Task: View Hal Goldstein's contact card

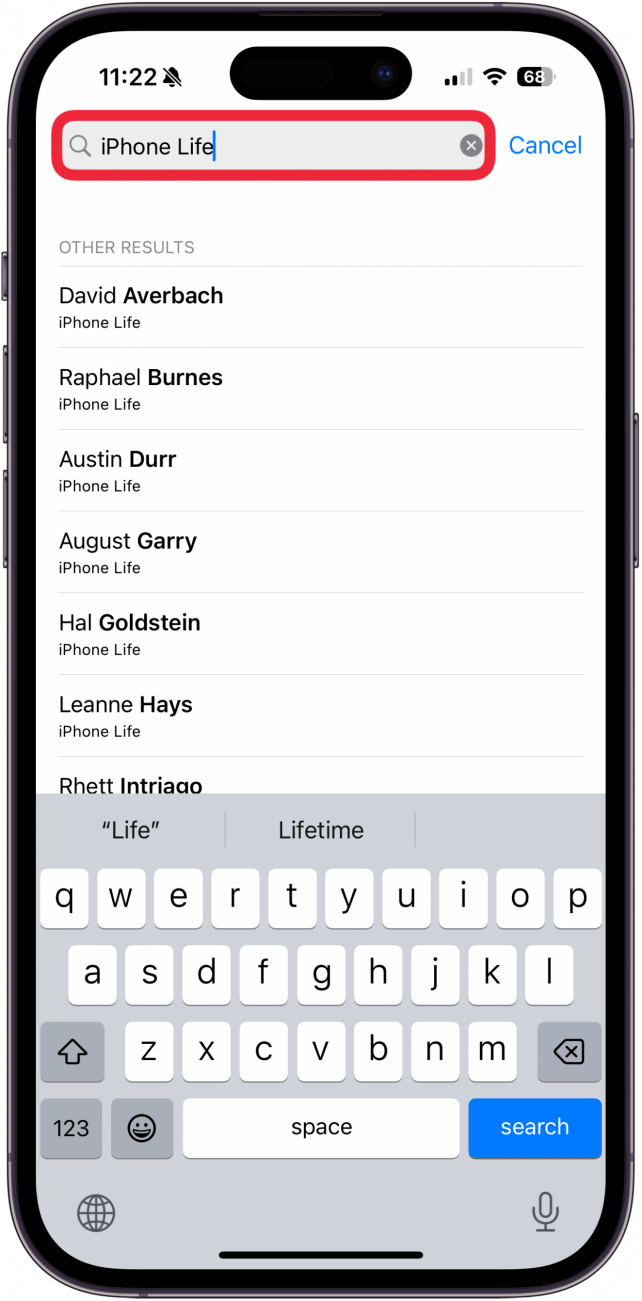Action: [x=321, y=636]
